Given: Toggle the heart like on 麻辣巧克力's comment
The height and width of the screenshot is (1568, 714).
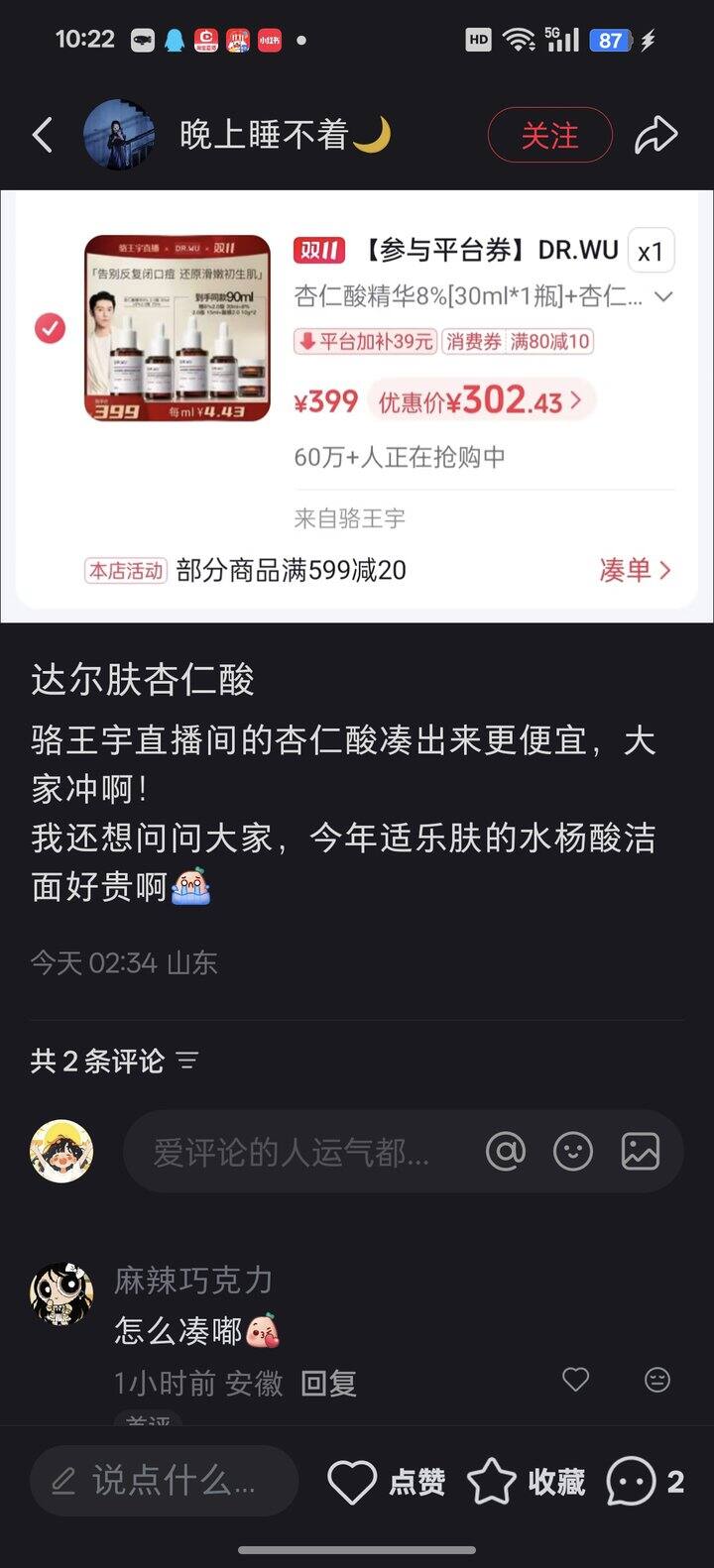Looking at the screenshot, I should coord(575,1379).
